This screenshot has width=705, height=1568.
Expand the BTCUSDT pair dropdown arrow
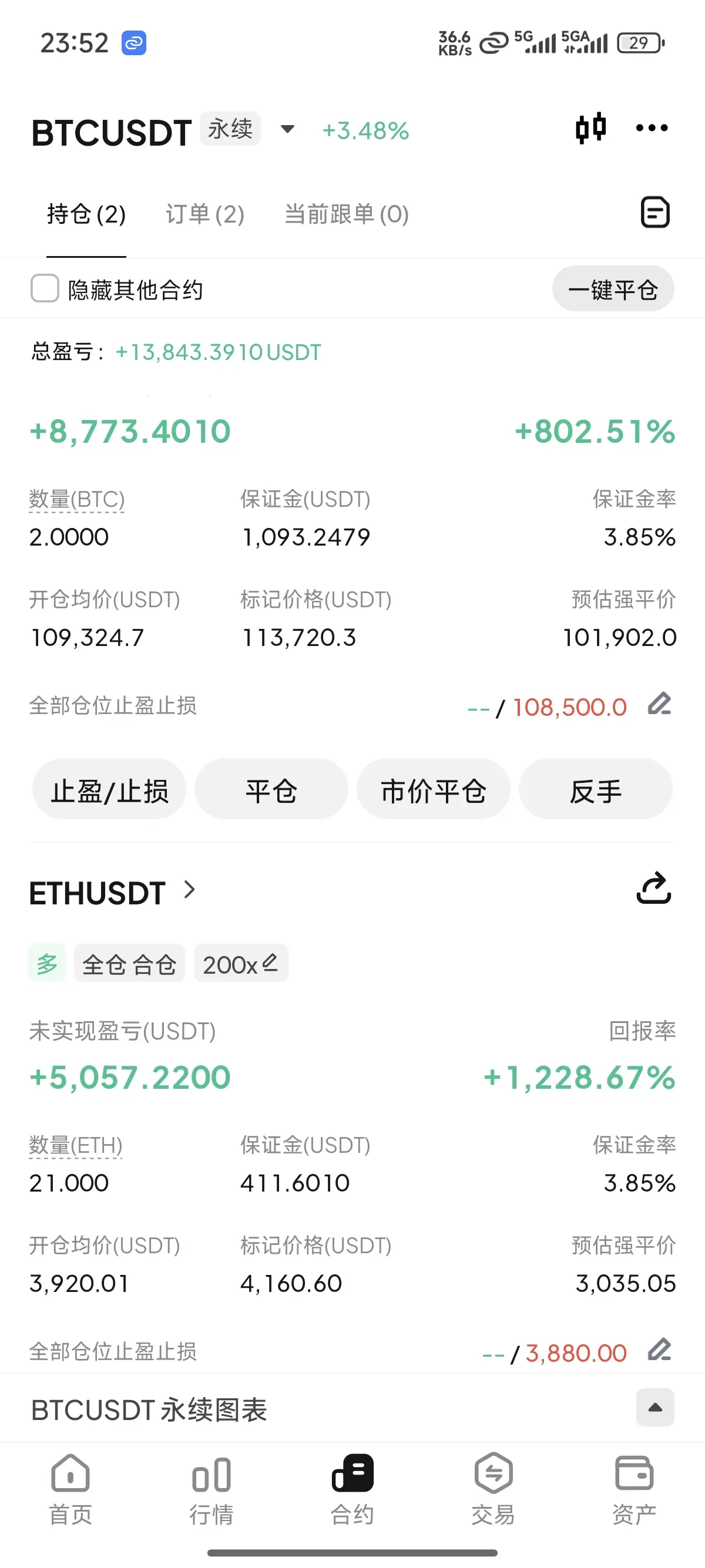pos(287,129)
